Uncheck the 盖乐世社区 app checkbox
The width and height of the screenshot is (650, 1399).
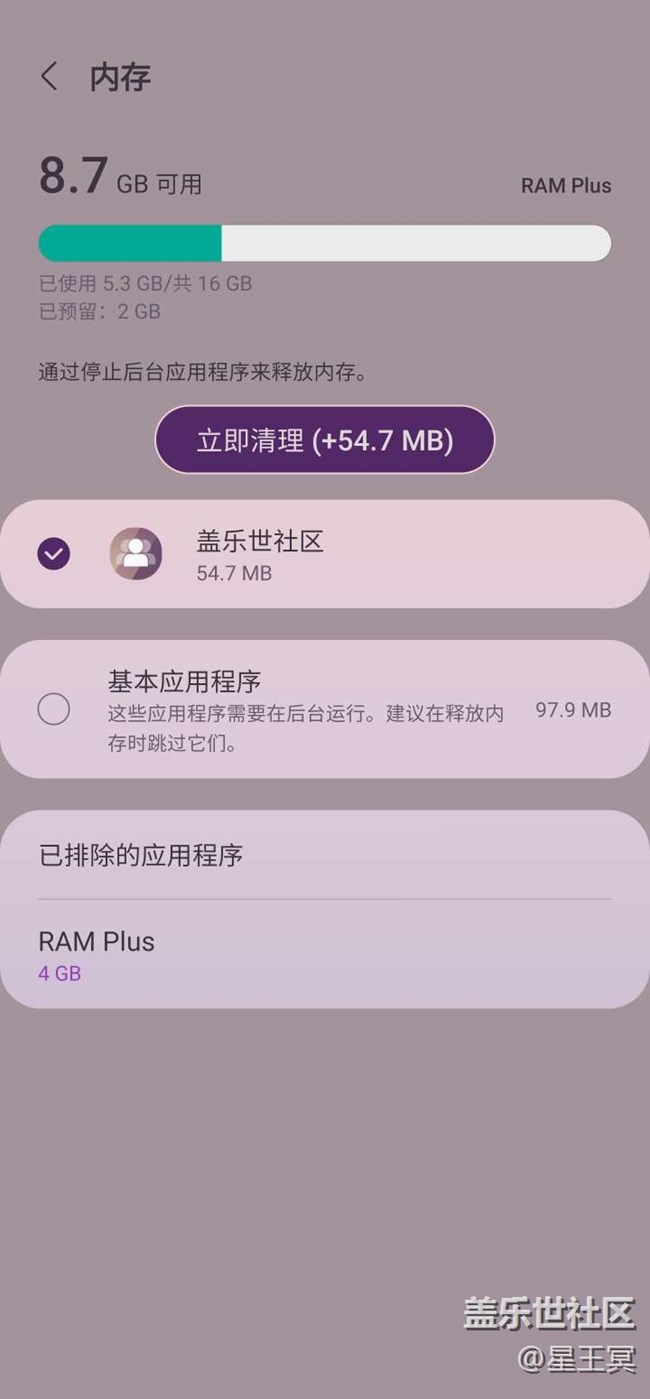(54, 554)
